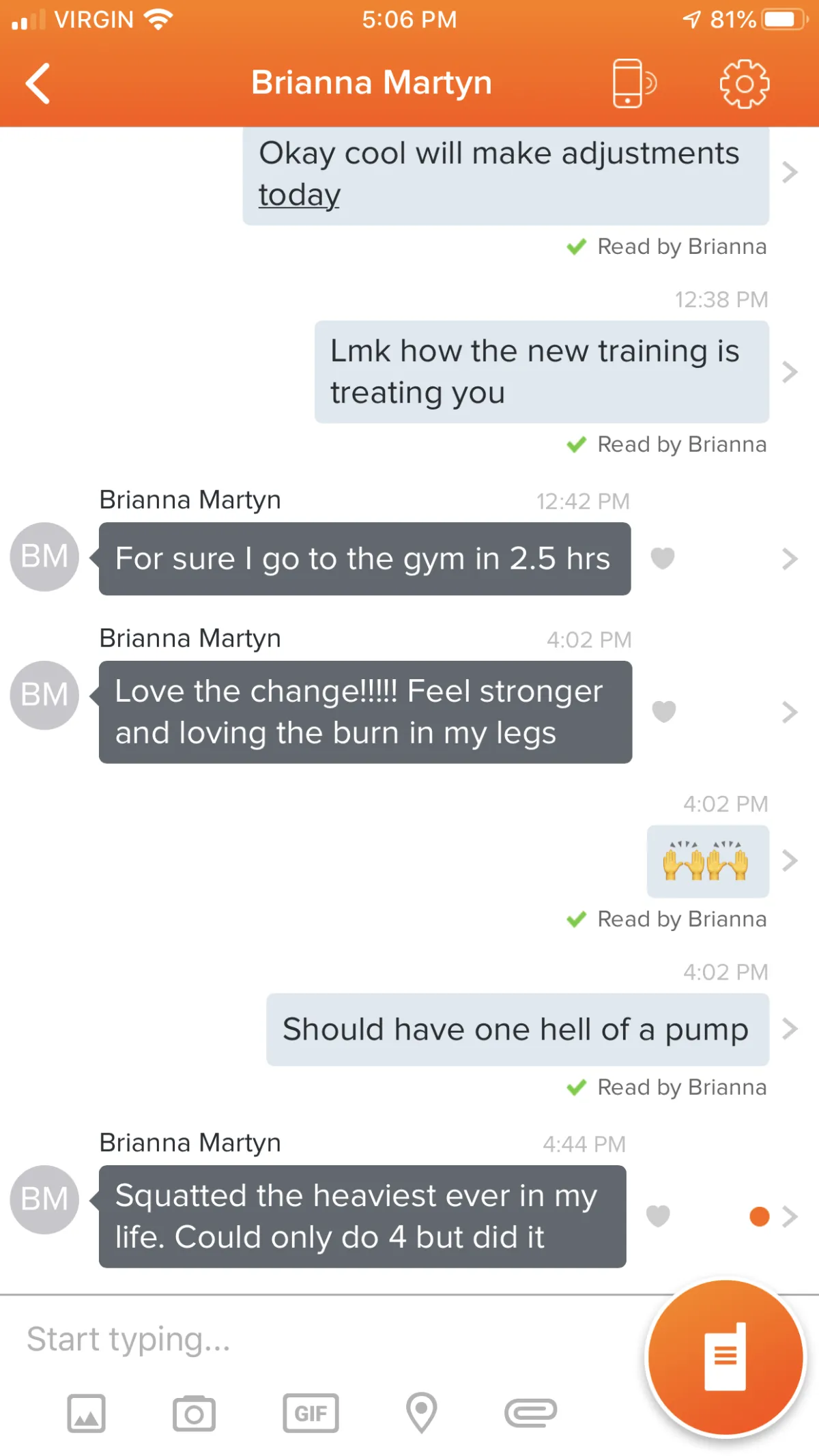Expand chevron next to 'Squatted the heaviest ever' message
Screen dimensions: 819x1456
coord(790,1216)
